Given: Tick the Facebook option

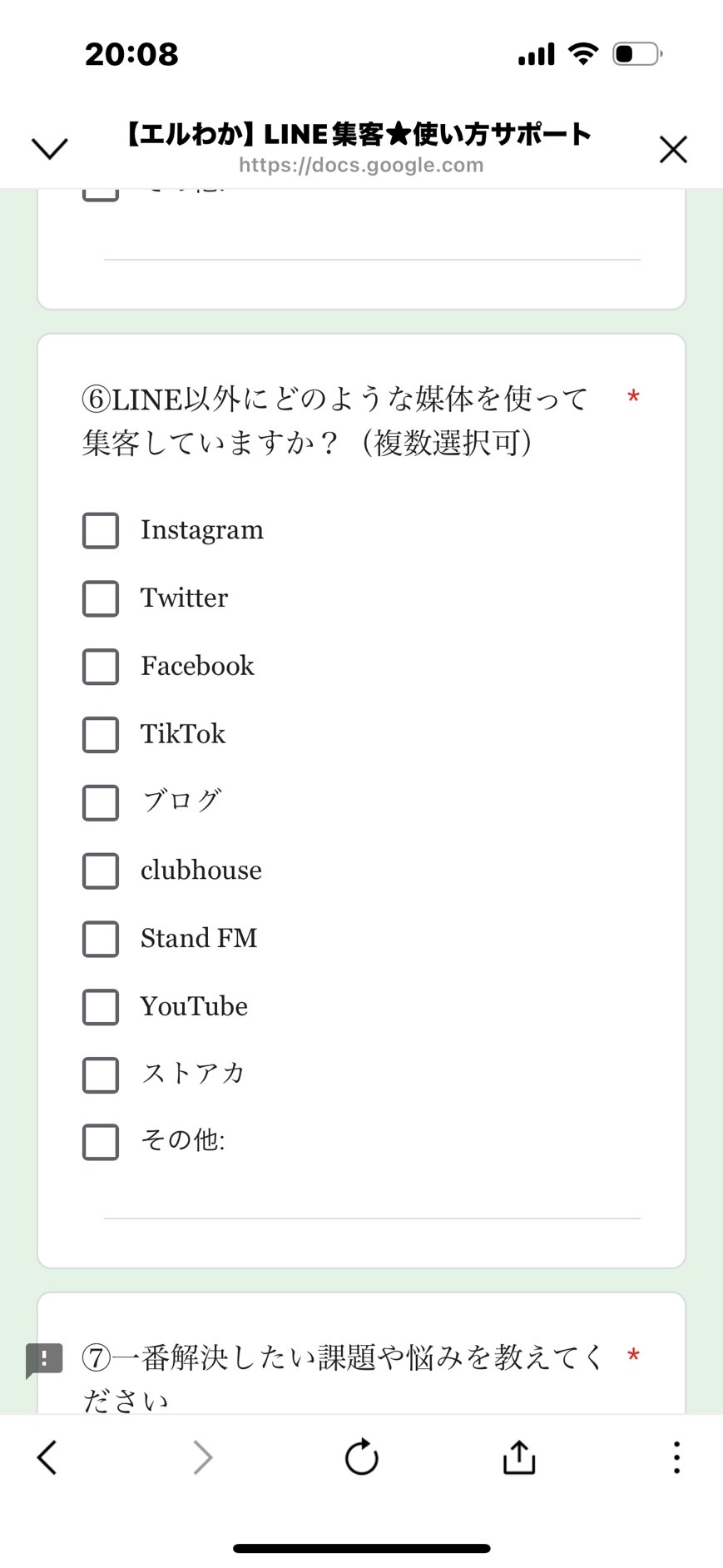Looking at the screenshot, I should point(101,667).
